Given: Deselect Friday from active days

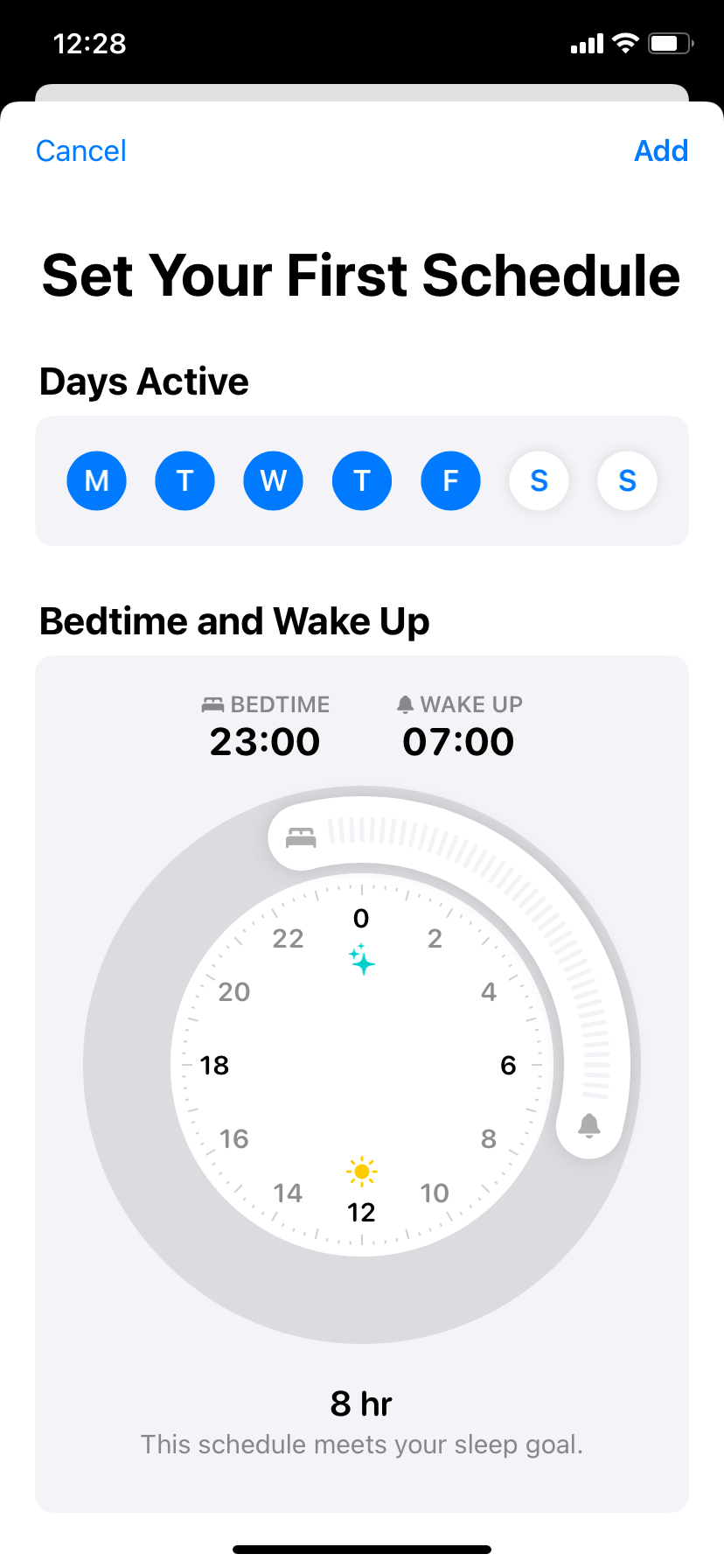Looking at the screenshot, I should tap(450, 480).
